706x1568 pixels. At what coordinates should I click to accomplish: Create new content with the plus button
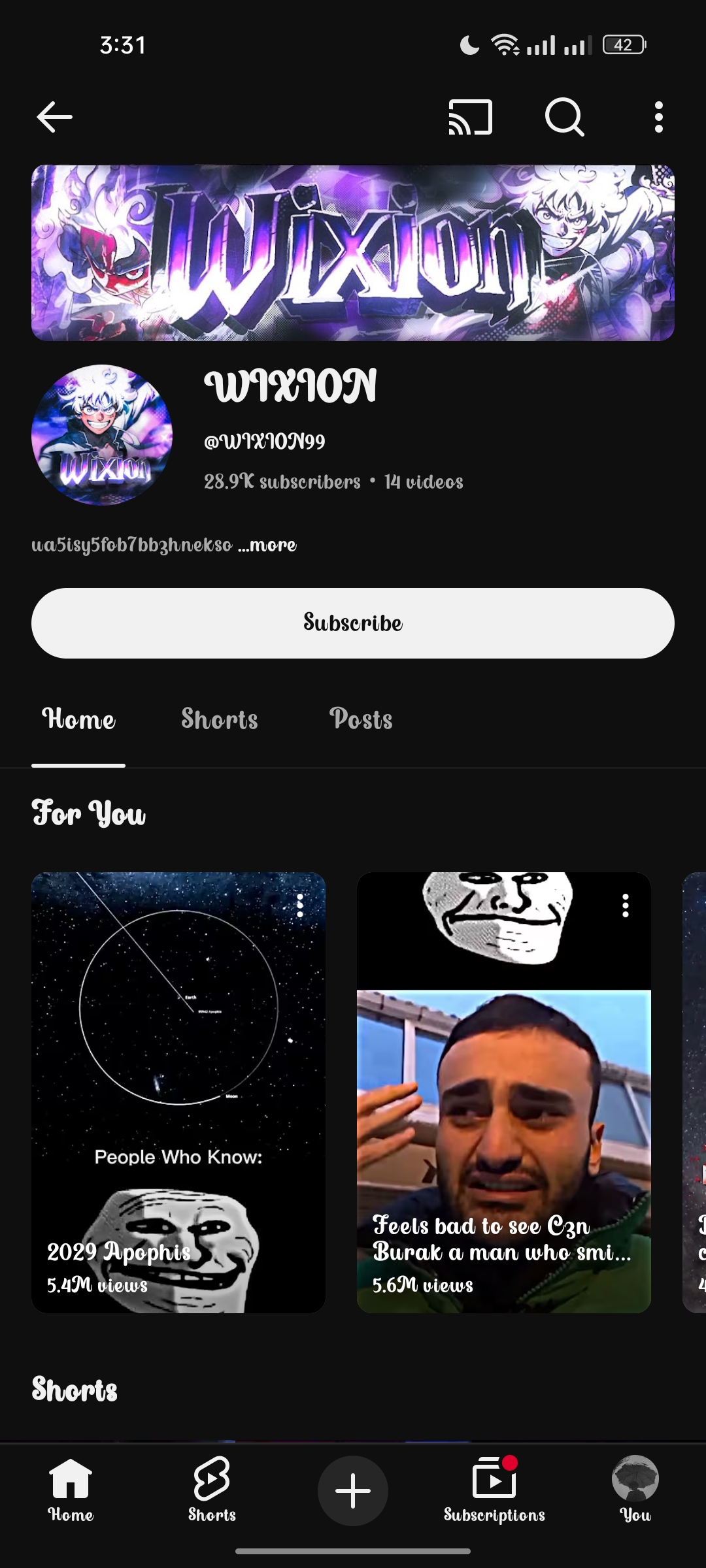[353, 1491]
